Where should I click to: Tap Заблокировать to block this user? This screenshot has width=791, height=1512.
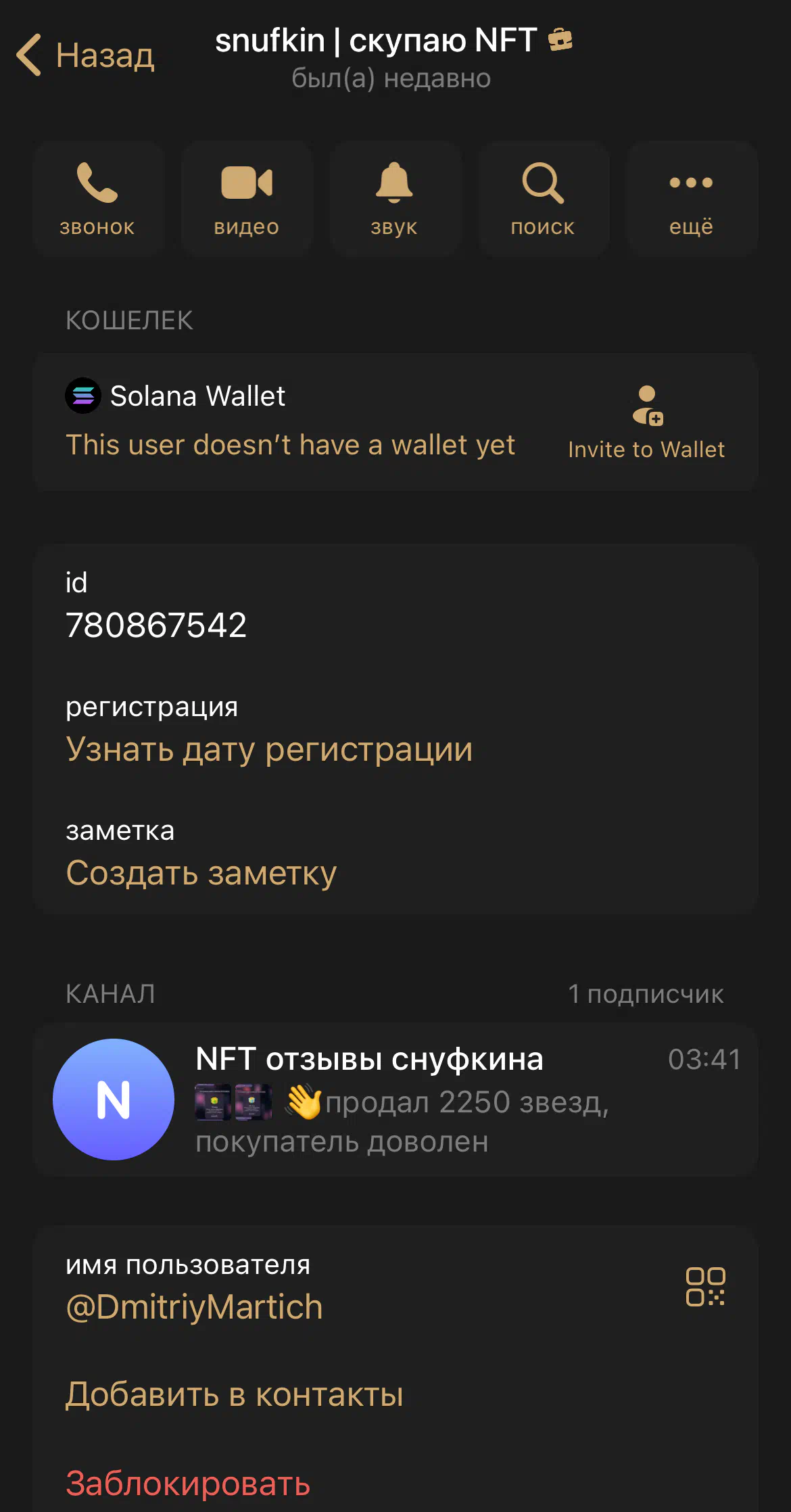coord(188,1484)
